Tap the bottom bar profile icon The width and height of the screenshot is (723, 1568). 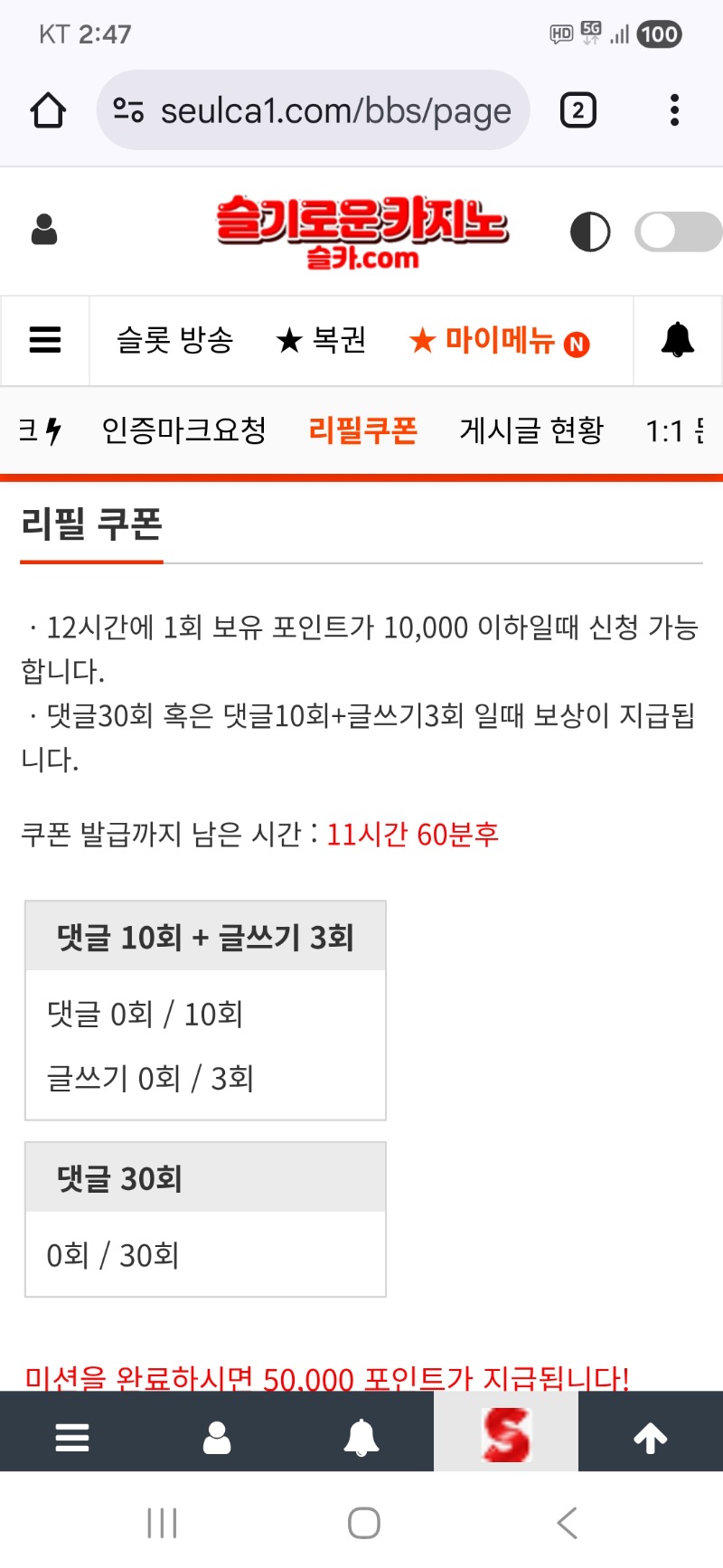(217, 1436)
